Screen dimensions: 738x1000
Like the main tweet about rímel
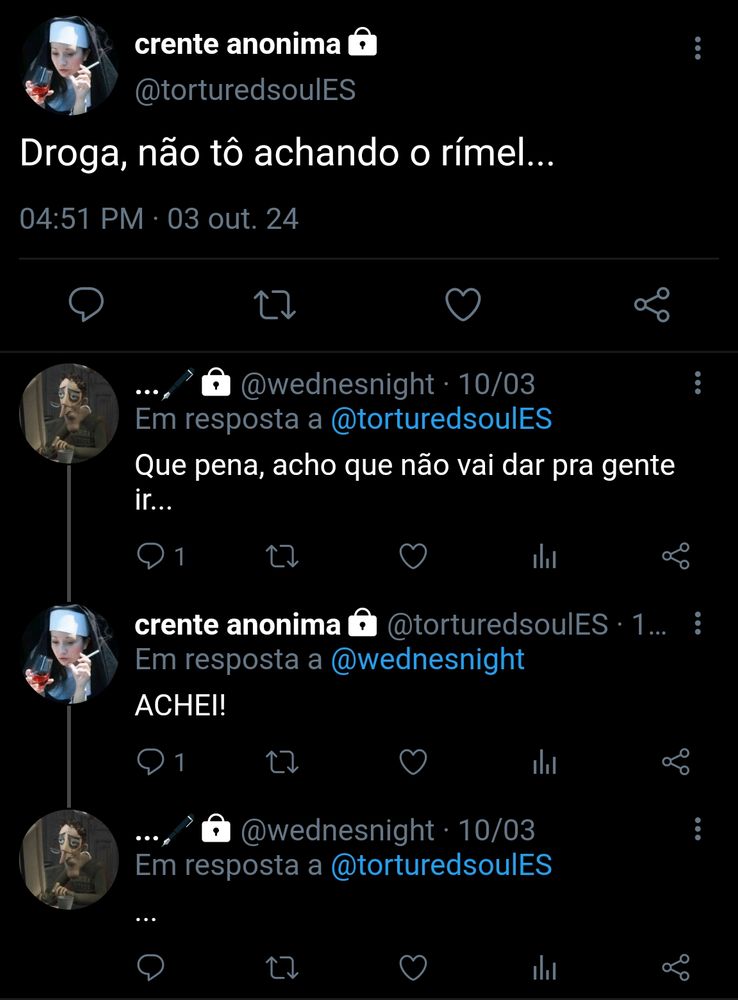tap(462, 305)
